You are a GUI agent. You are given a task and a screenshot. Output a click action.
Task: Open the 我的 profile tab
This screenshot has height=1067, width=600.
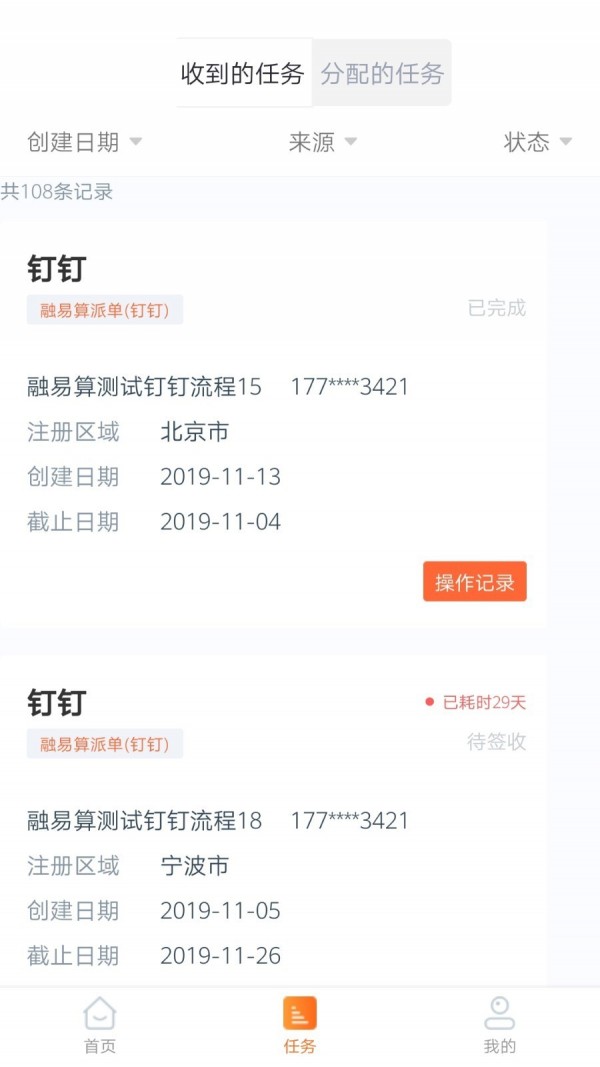(499, 1025)
